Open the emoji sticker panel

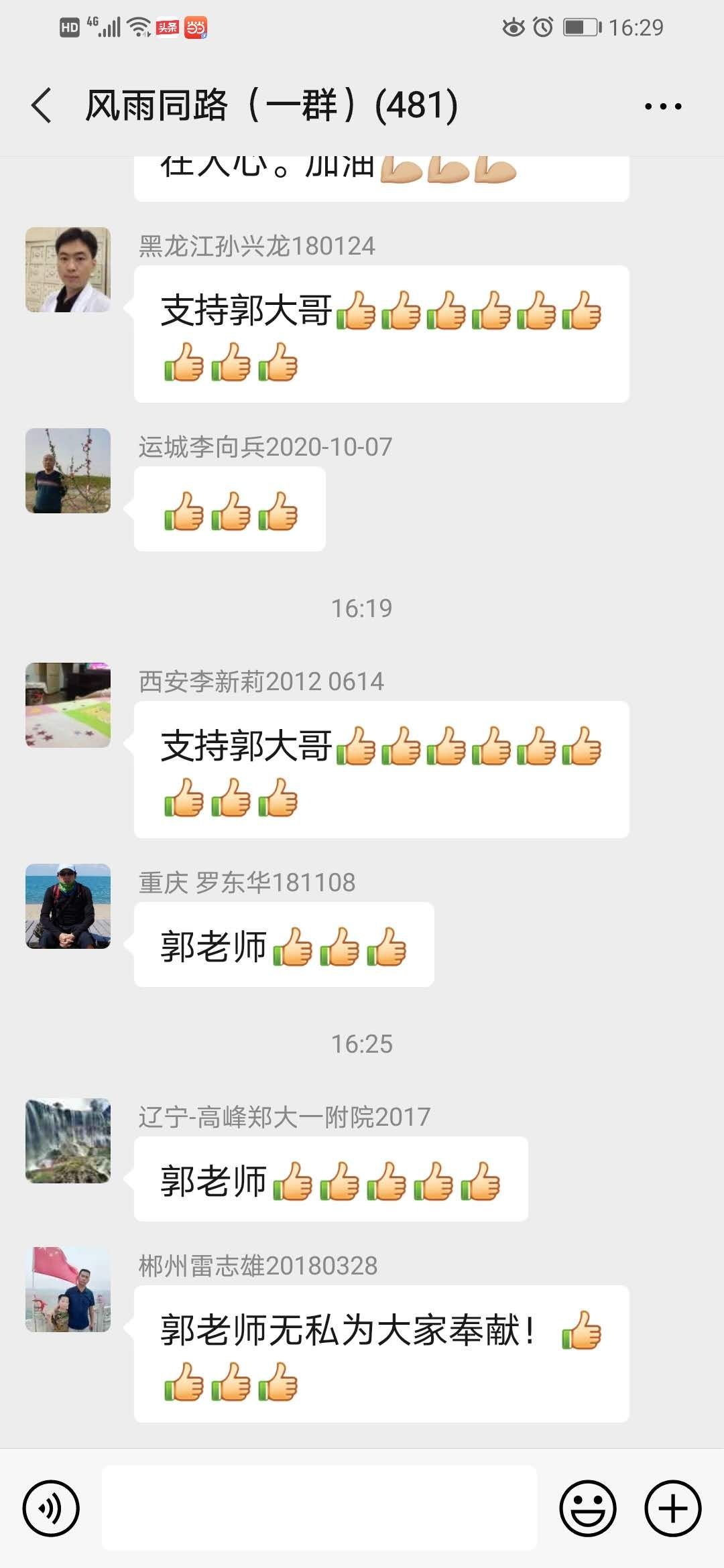(x=587, y=1508)
